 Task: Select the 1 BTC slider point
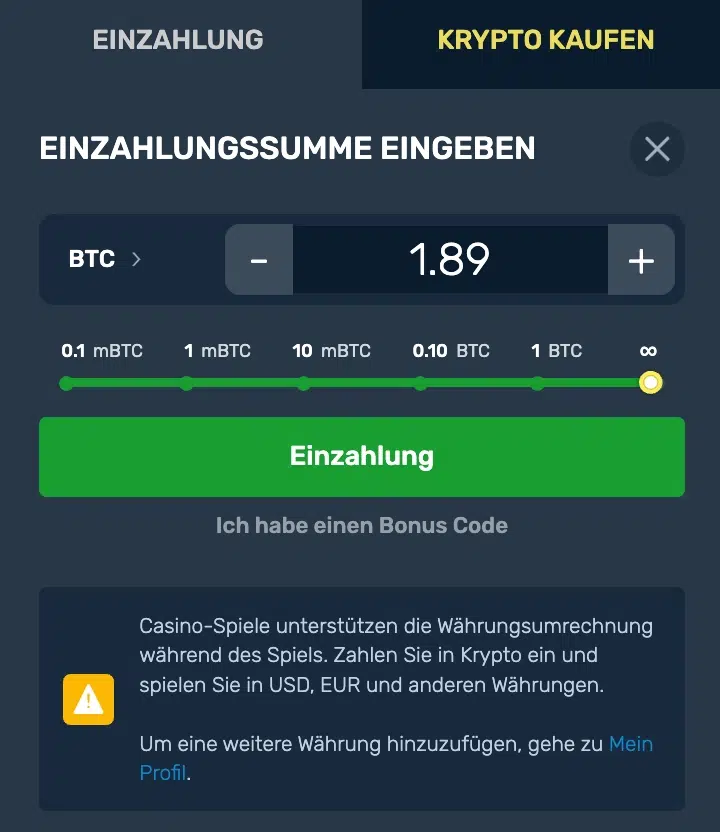click(x=538, y=383)
